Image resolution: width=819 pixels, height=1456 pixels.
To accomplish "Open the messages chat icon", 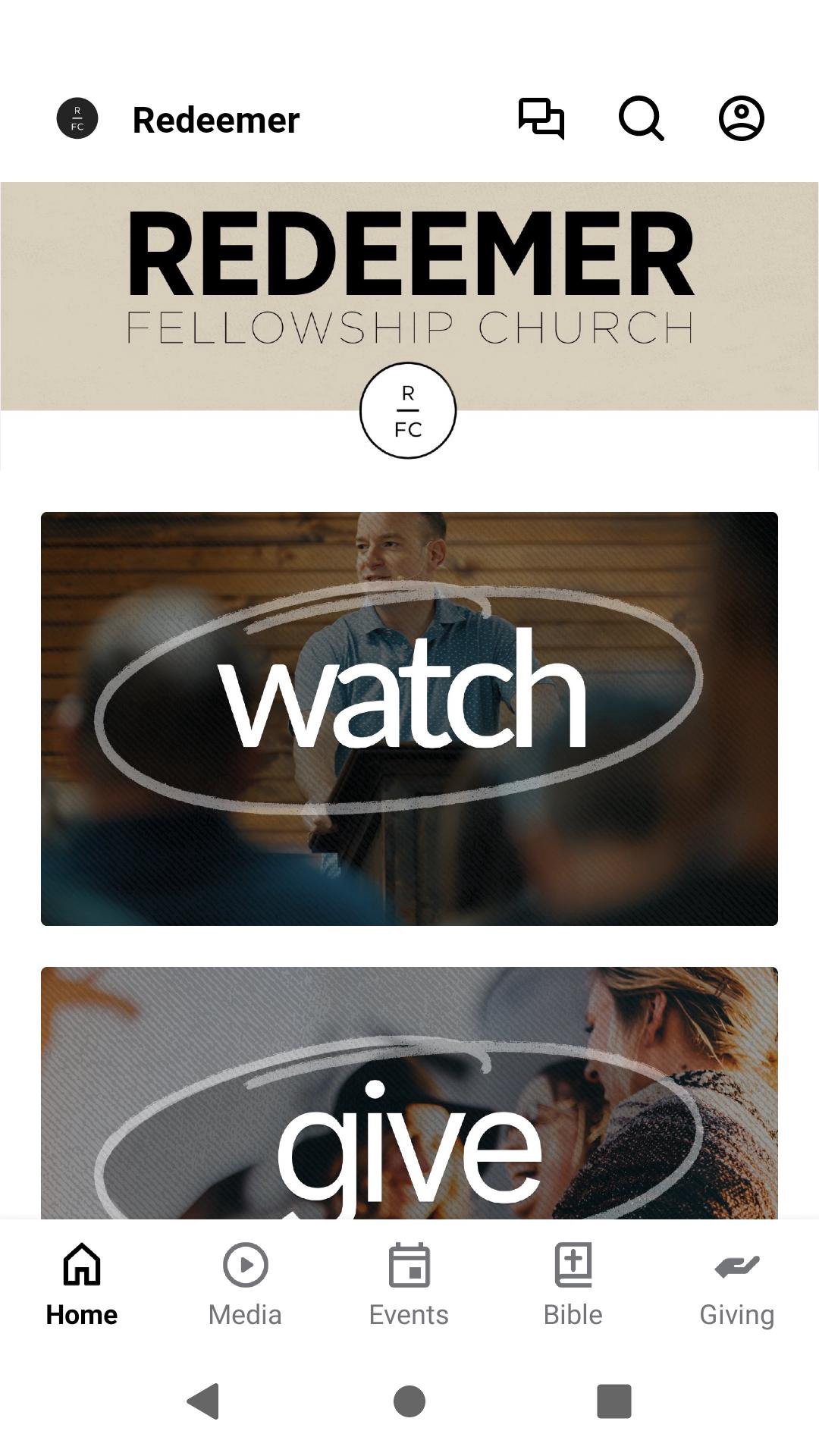I will pos(541,119).
